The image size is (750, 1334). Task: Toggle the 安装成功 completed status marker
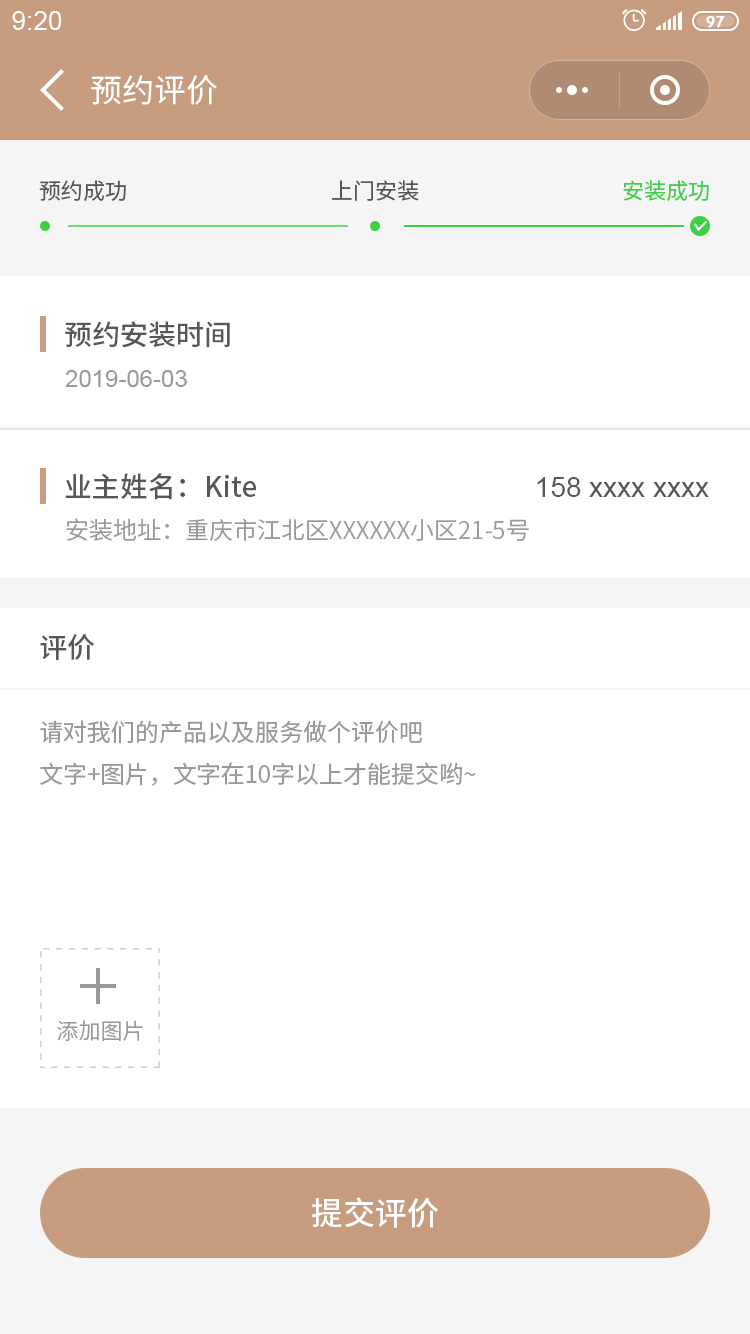(700, 226)
